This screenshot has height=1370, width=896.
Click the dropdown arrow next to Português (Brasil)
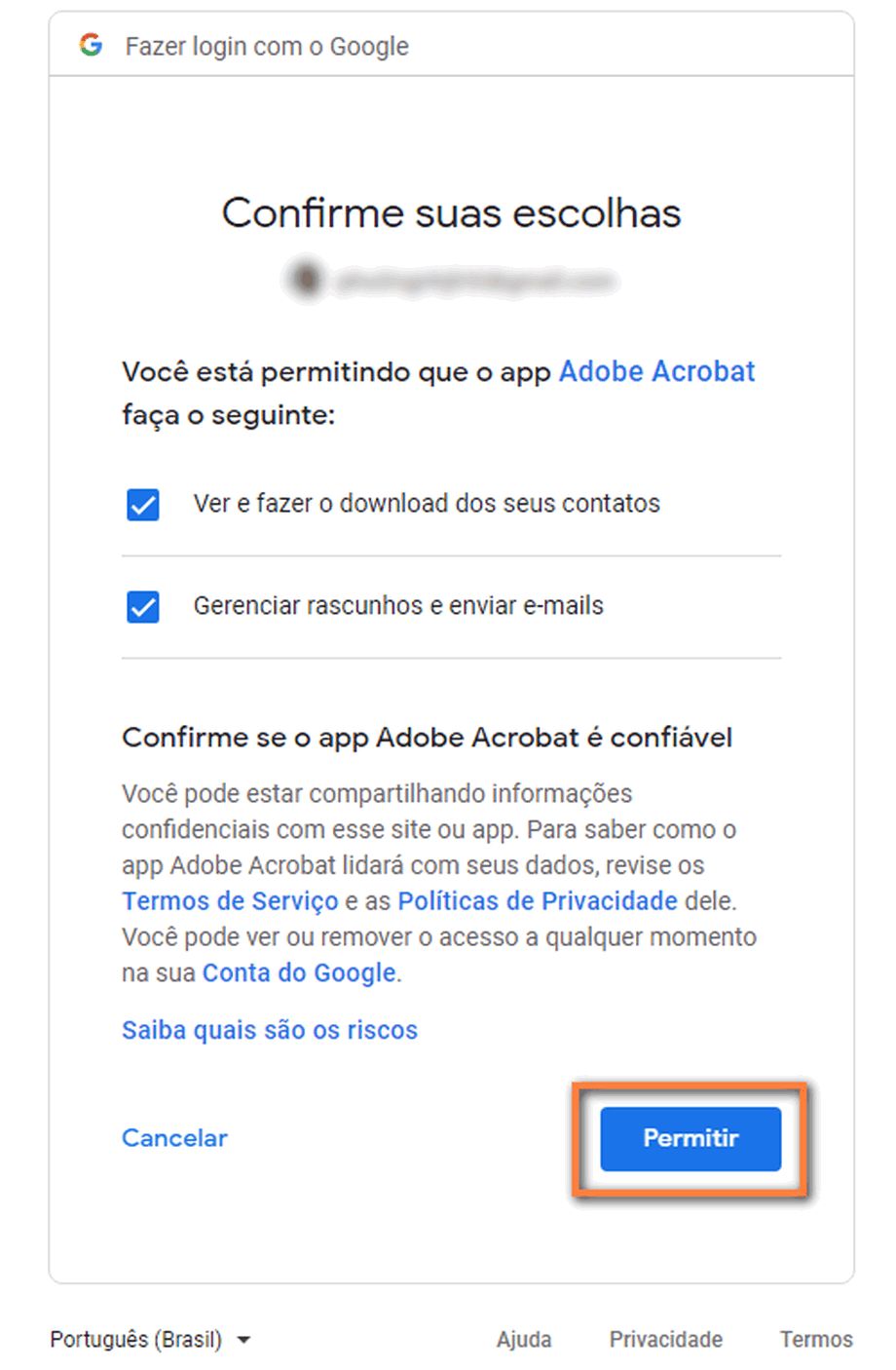pyautogui.click(x=245, y=1340)
